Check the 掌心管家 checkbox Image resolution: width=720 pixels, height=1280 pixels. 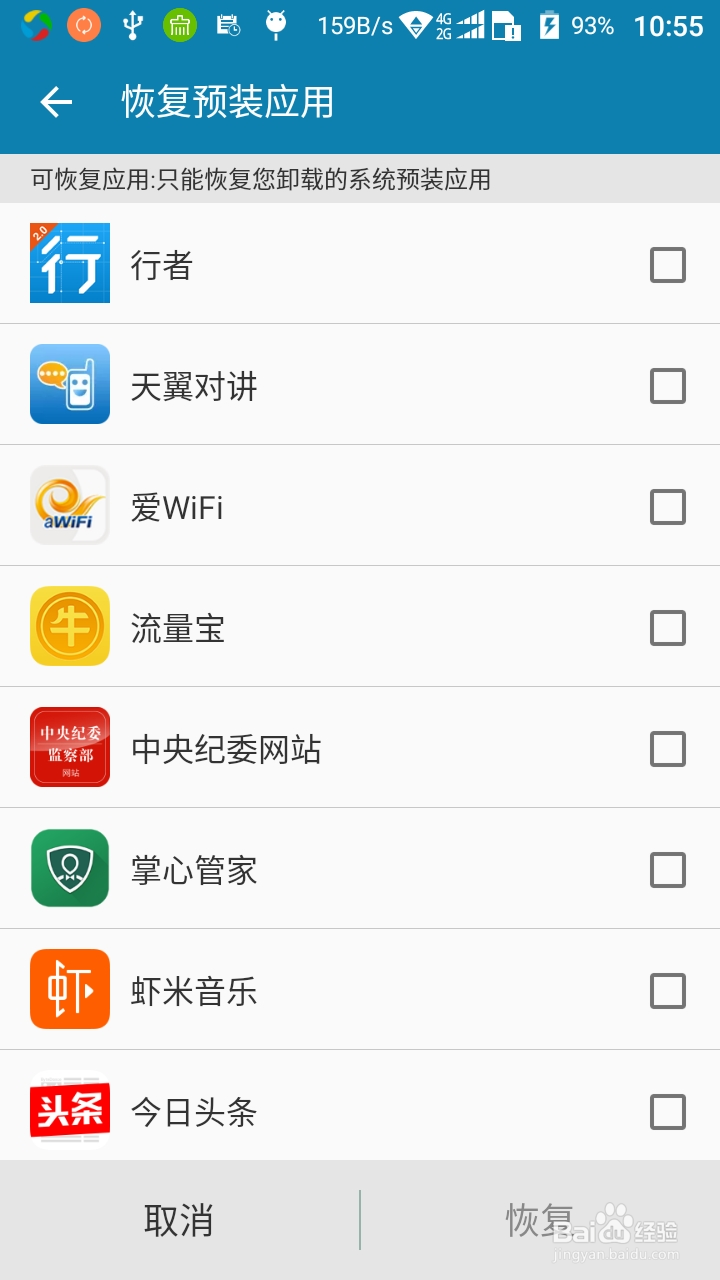pyautogui.click(x=666, y=868)
